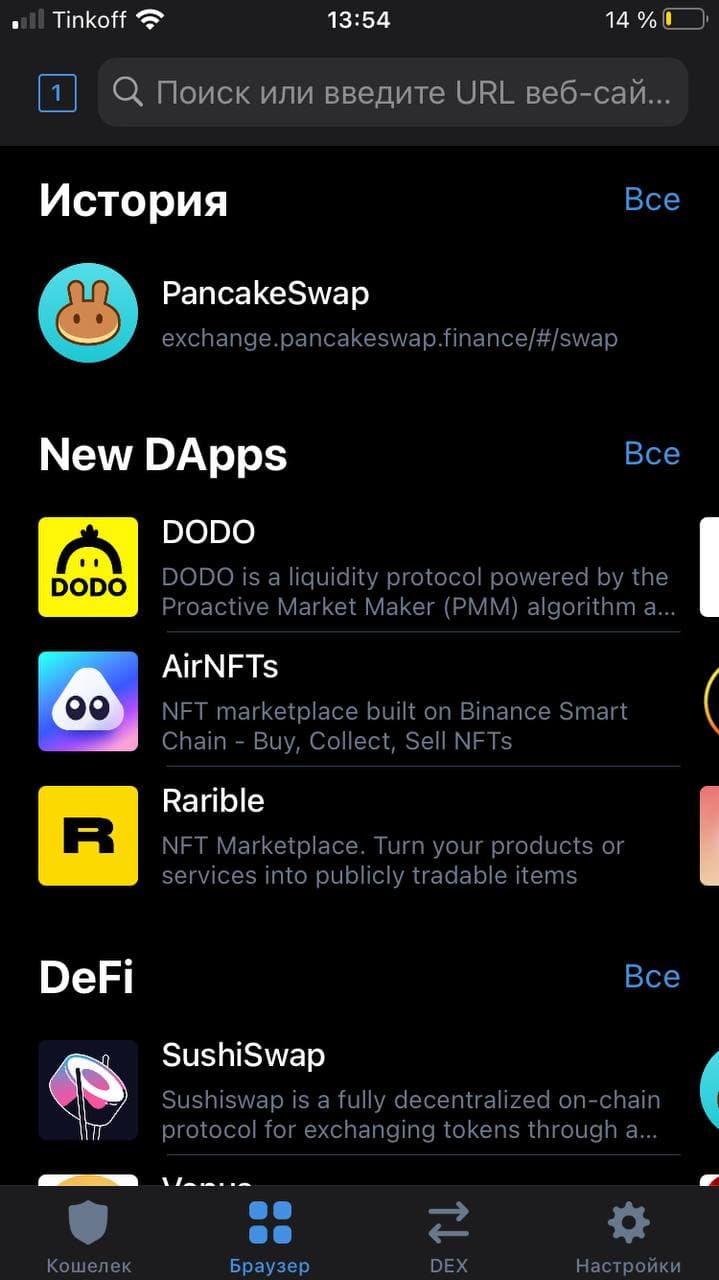
Task: Show all New DApps
Action: click(651, 453)
